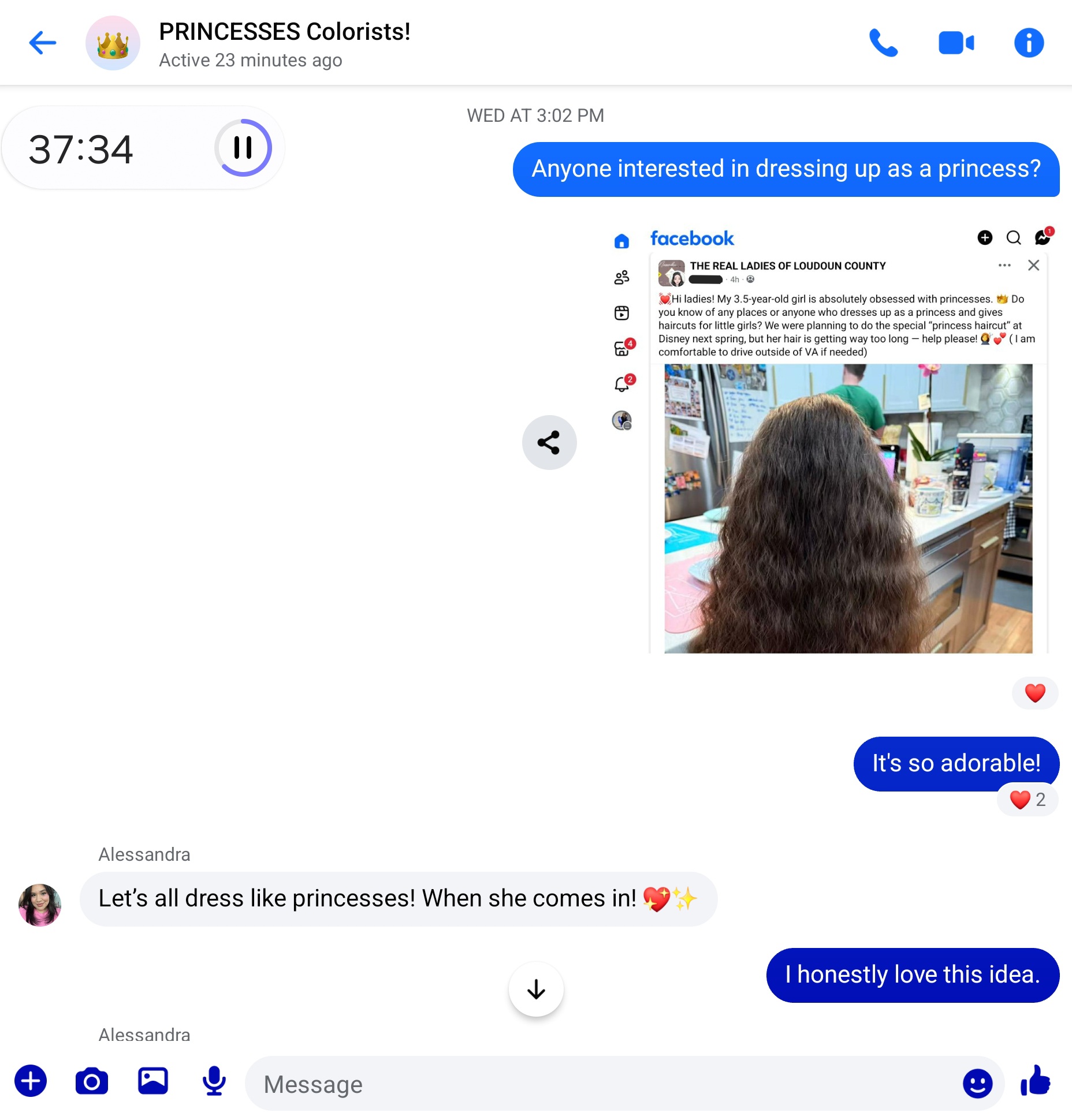
Task: Go back to the chats list
Action: [x=42, y=43]
